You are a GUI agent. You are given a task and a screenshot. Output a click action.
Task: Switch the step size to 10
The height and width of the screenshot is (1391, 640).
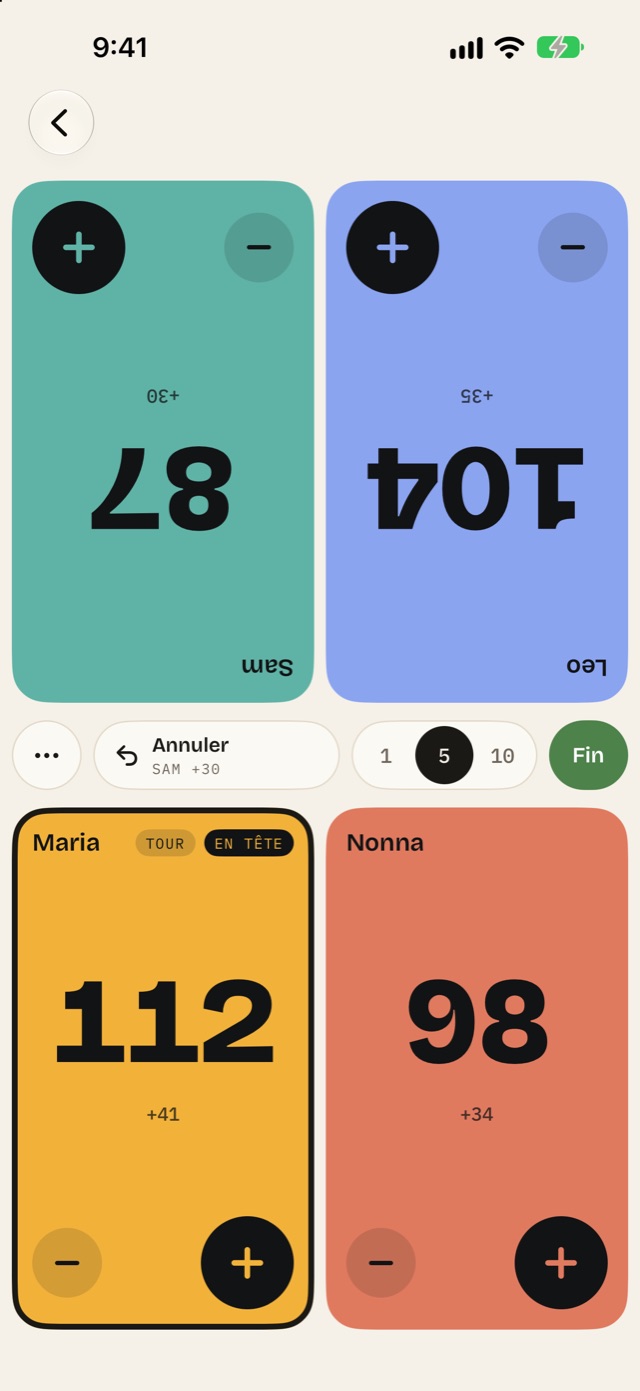(502, 755)
